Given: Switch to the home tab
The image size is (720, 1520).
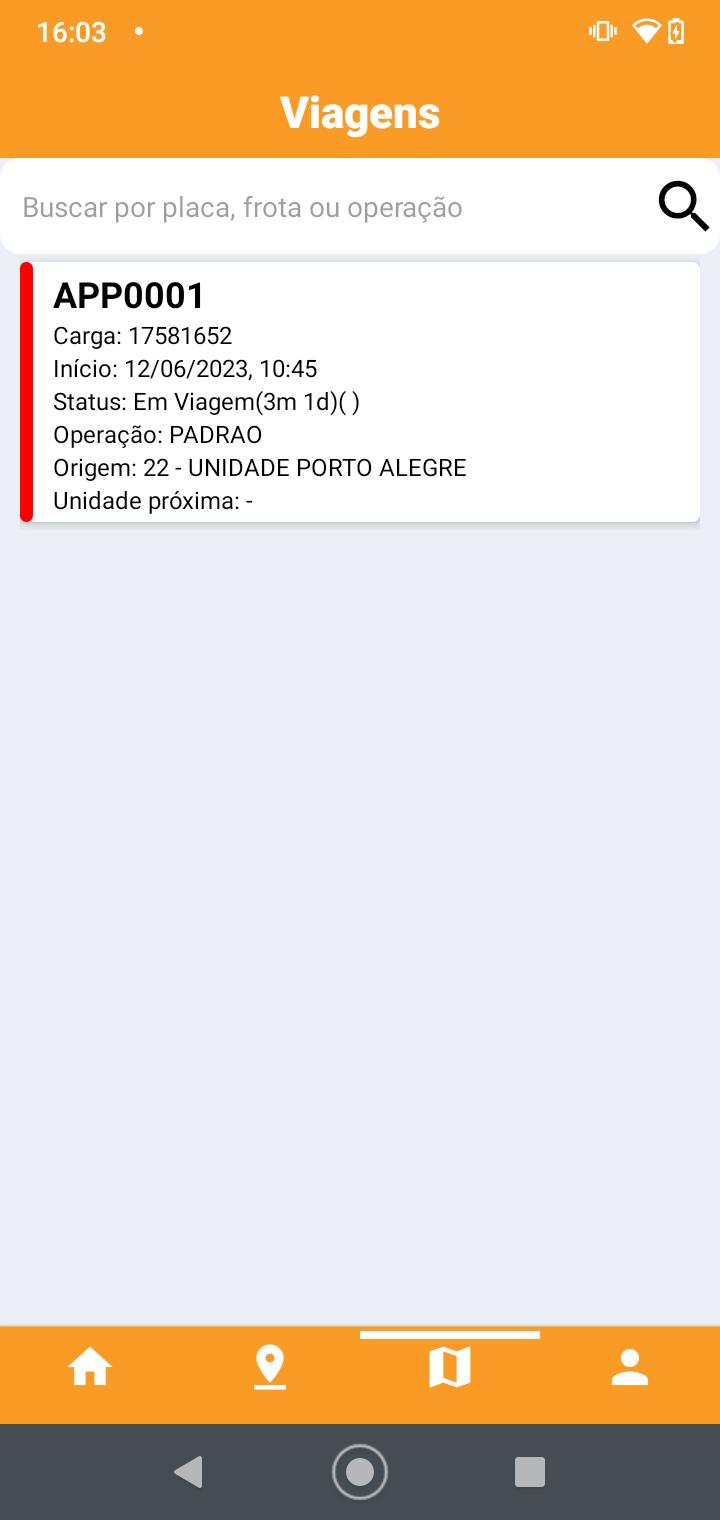Looking at the screenshot, I should [x=90, y=1367].
